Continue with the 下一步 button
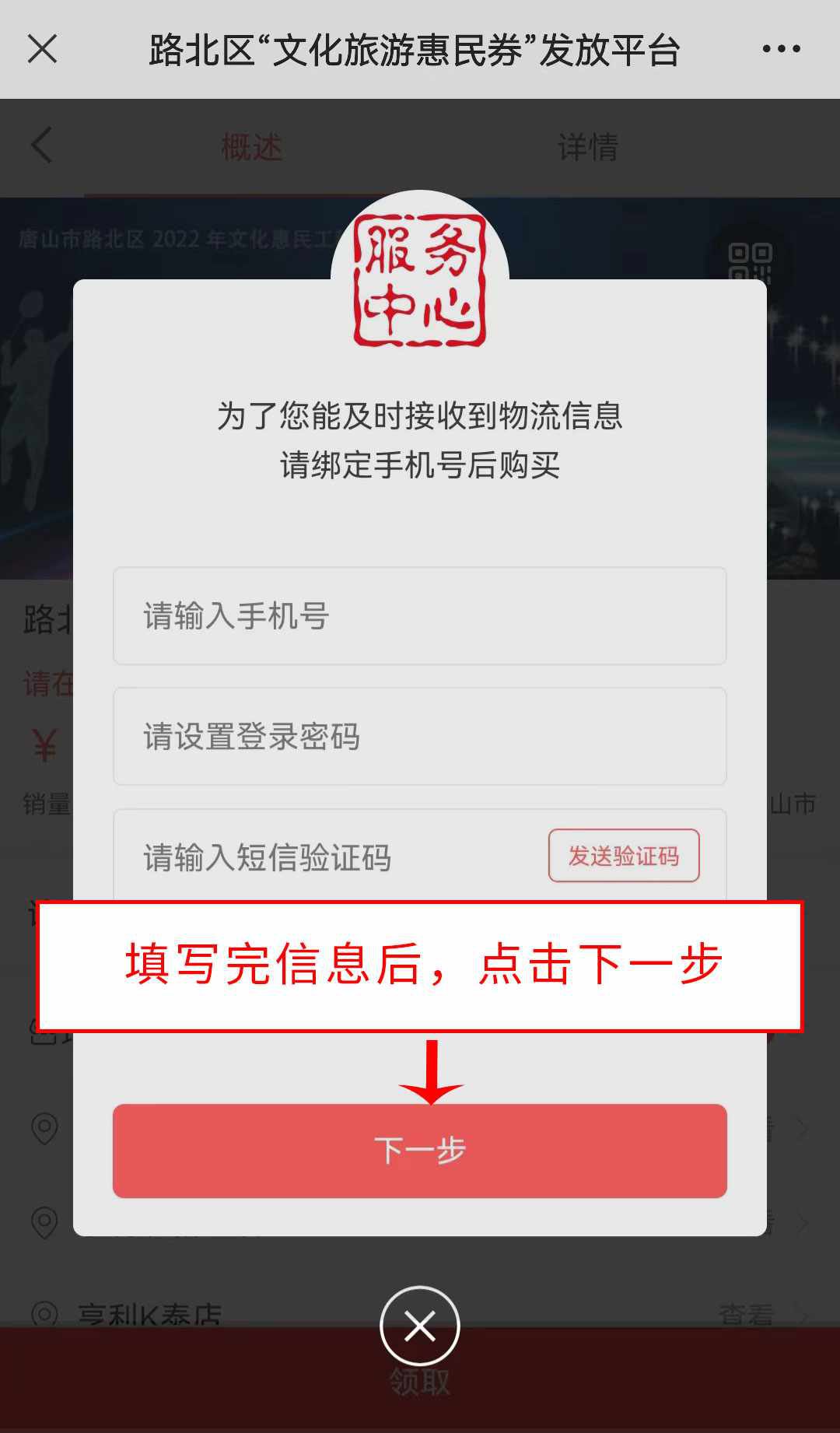 419,1151
